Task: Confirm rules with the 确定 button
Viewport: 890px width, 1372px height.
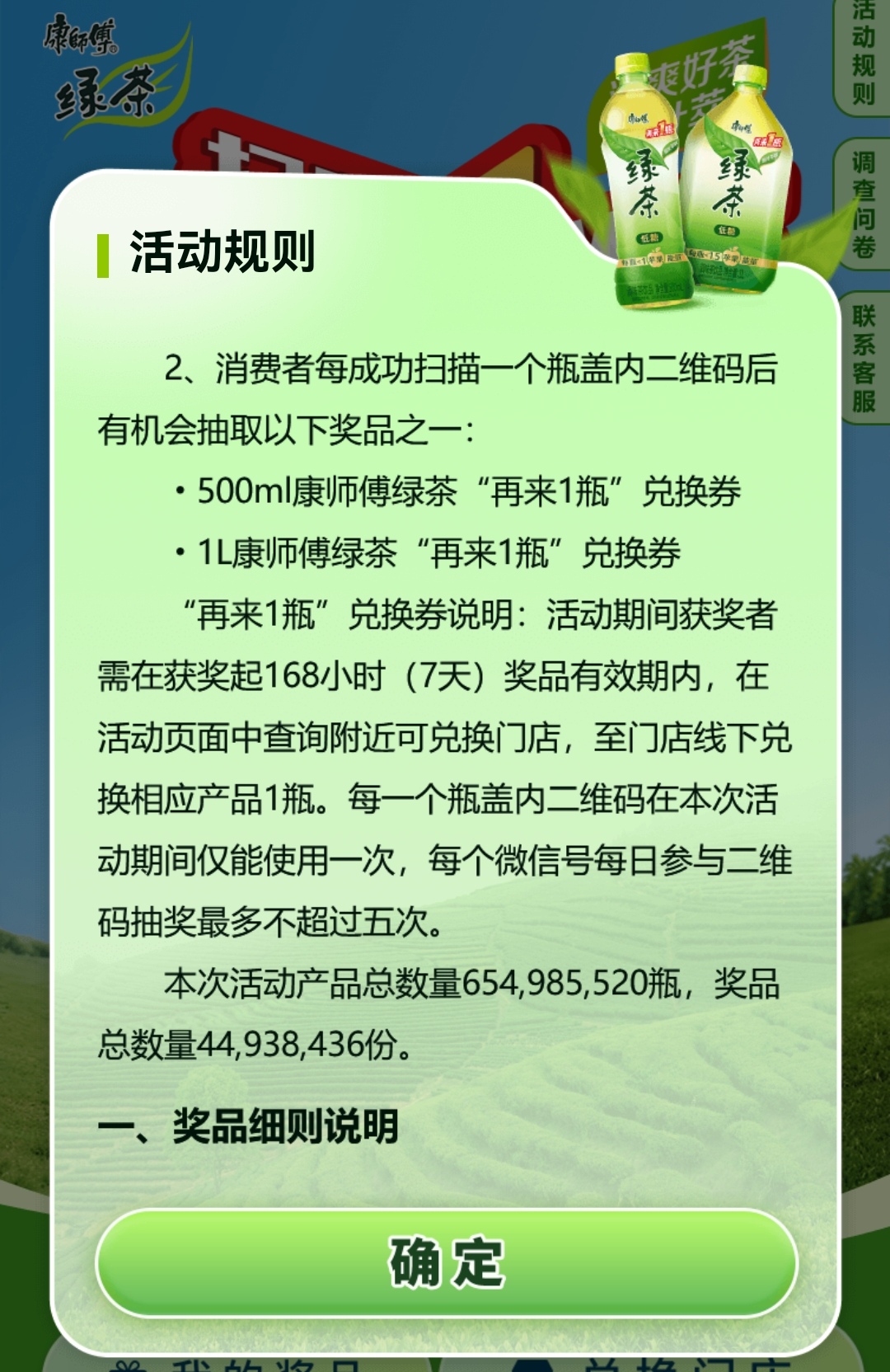Action: 446,1262
